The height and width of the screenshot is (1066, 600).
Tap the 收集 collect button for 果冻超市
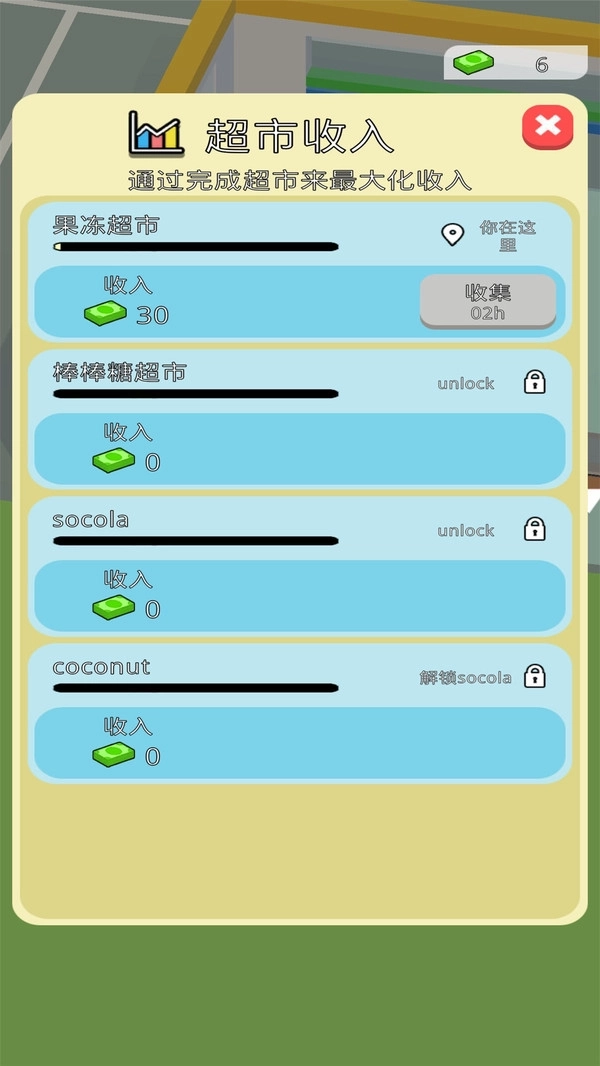(x=487, y=301)
